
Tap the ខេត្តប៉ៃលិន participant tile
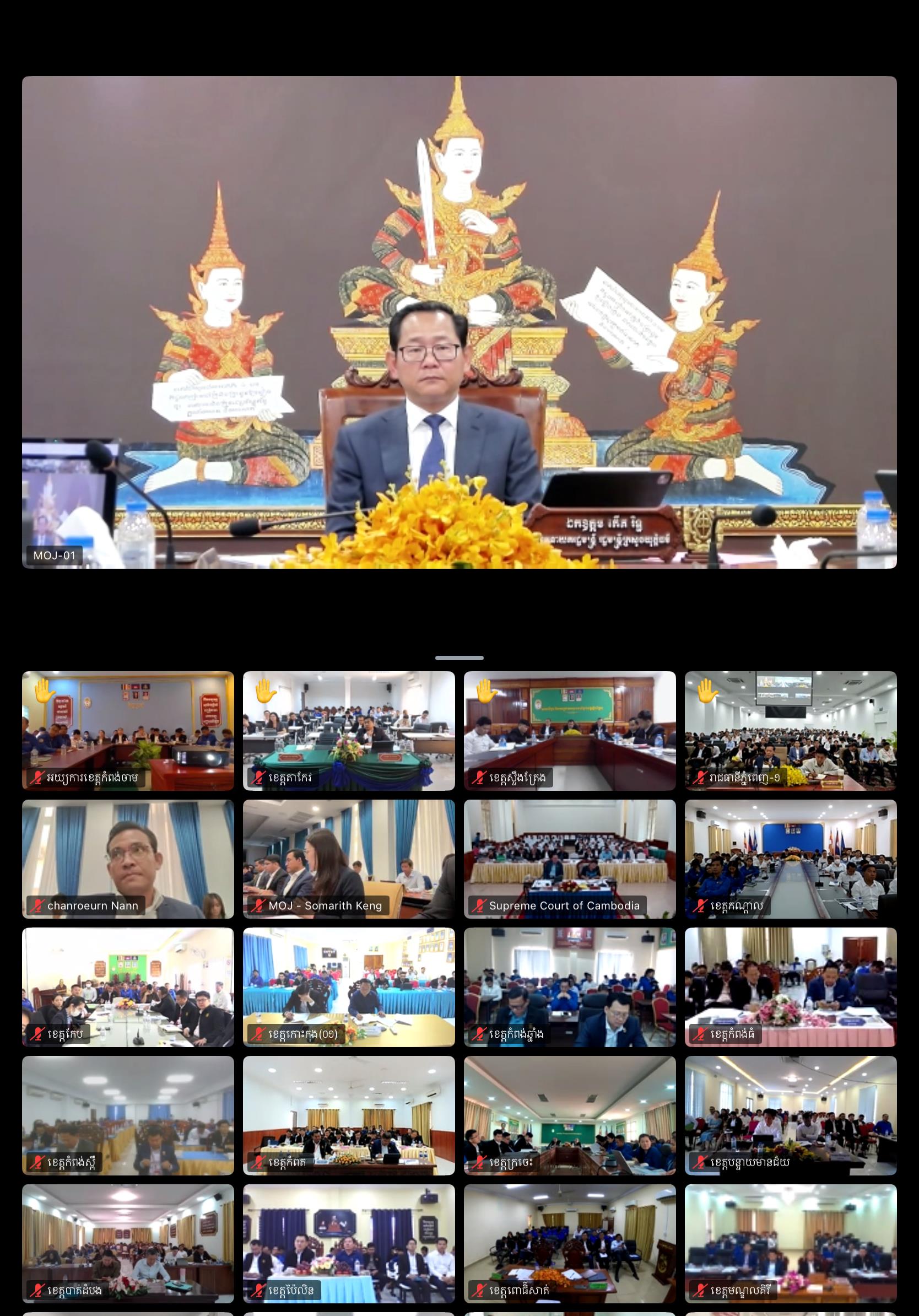pyautogui.click(x=348, y=1244)
